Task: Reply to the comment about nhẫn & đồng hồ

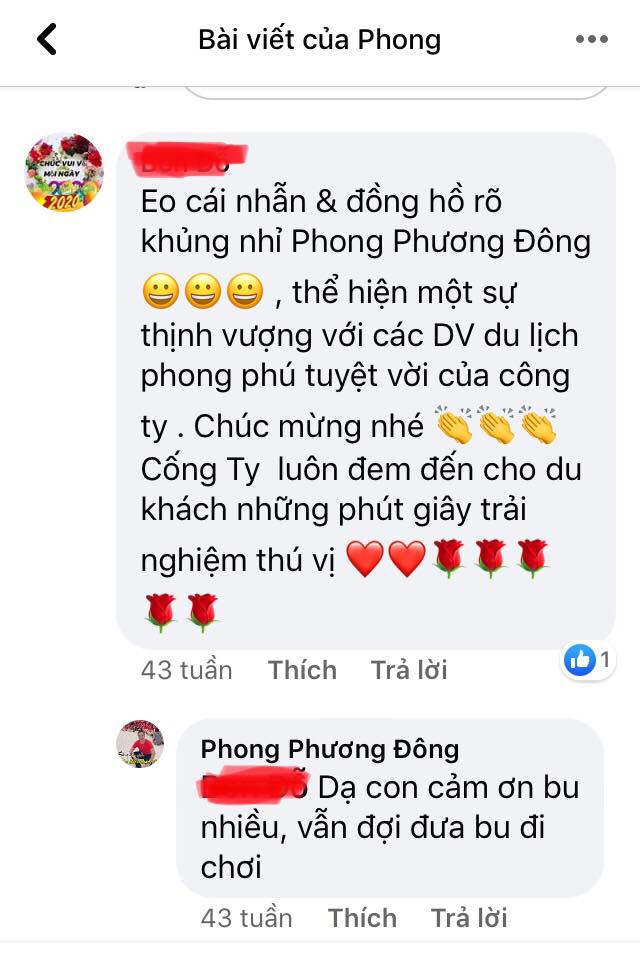Action: (x=409, y=670)
